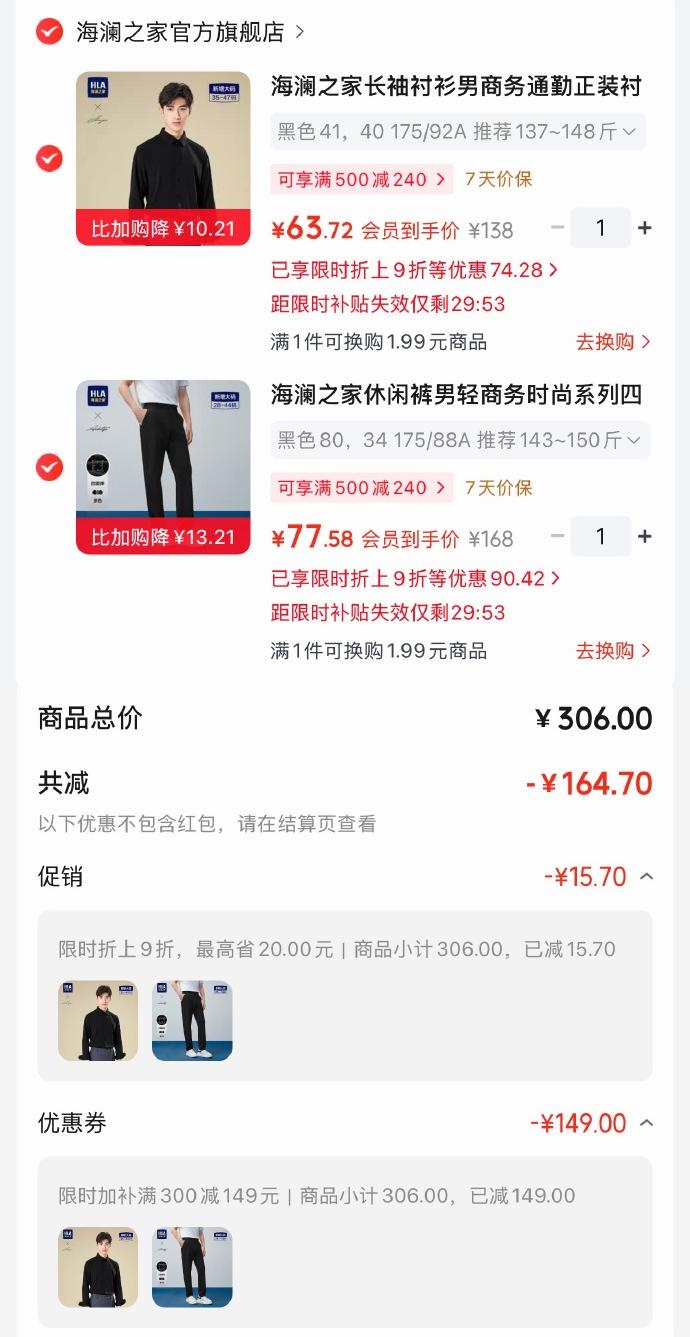Uncheck the 休闲裤 item checkbox
This screenshot has width=690, height=1337.
[x=49, y=467]
